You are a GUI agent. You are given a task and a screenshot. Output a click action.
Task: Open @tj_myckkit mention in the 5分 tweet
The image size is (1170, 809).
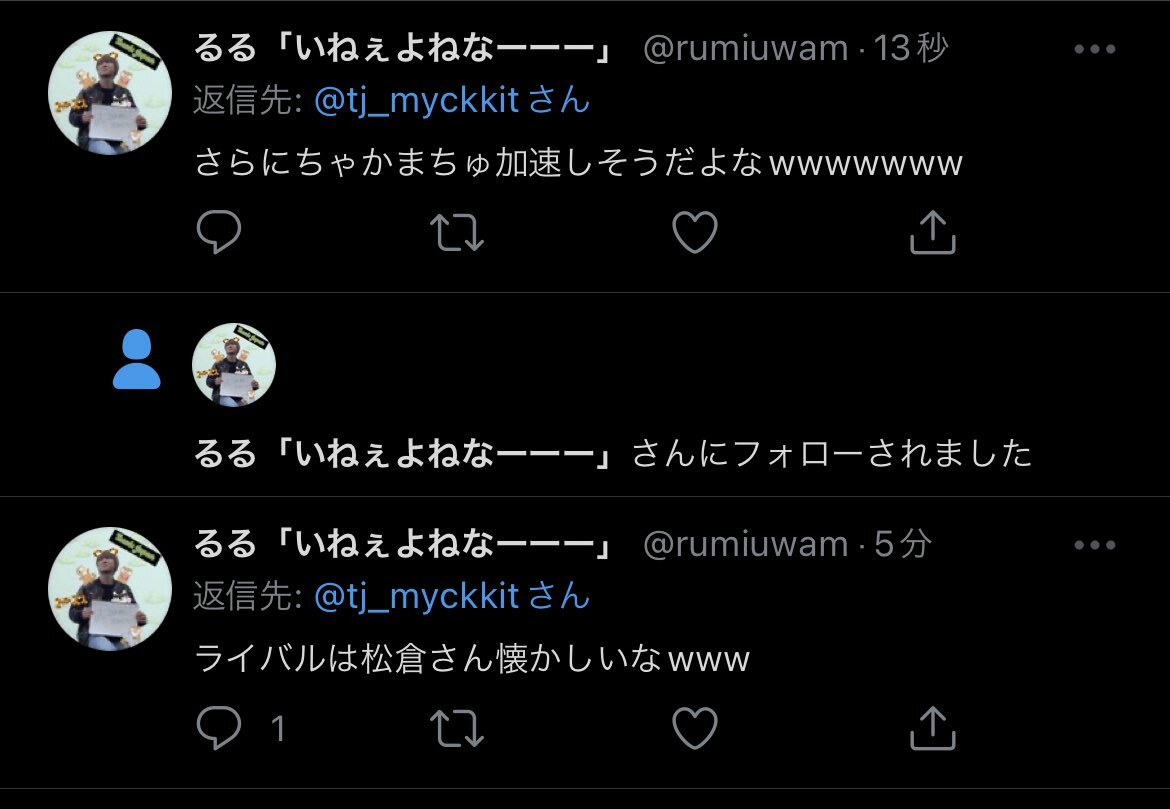tap(416, 596)
